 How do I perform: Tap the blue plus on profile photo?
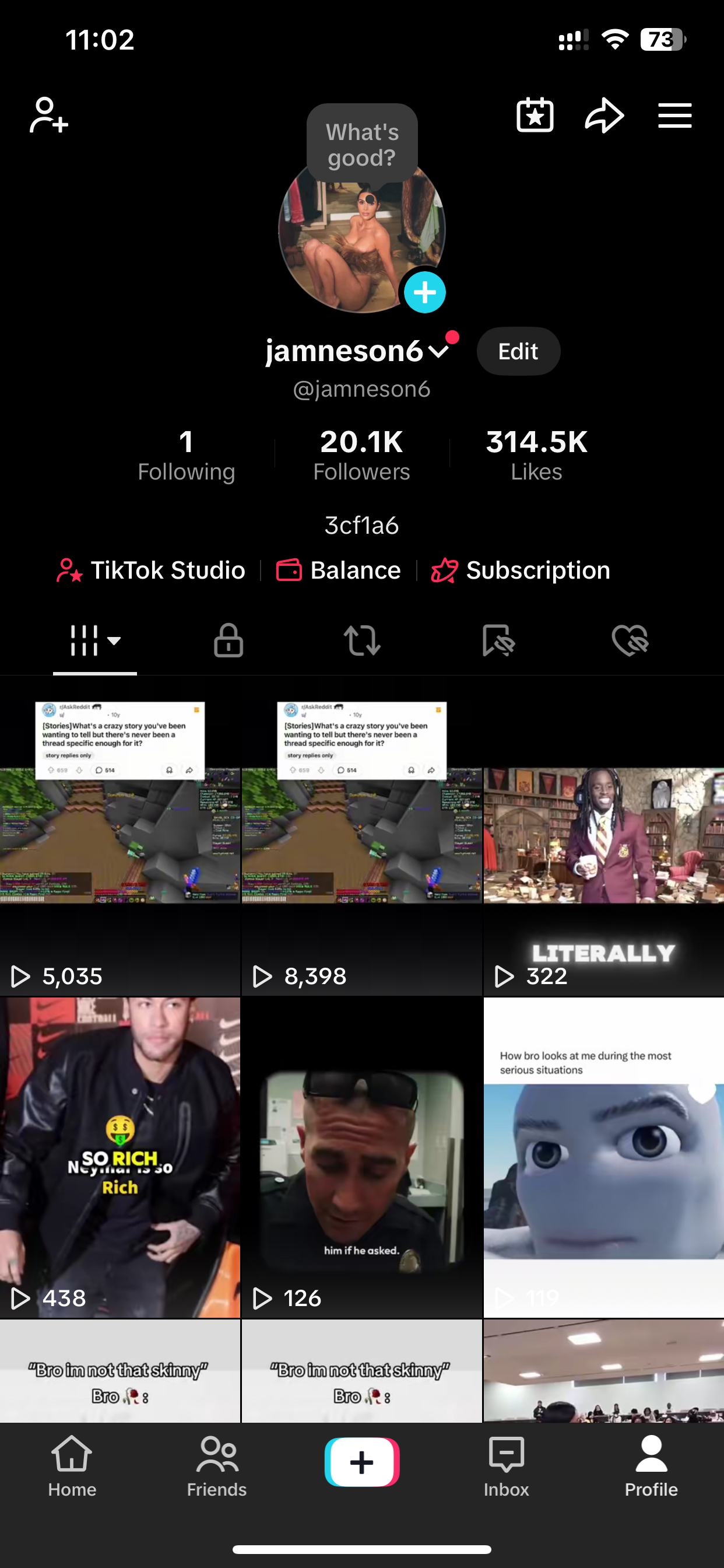425,293
